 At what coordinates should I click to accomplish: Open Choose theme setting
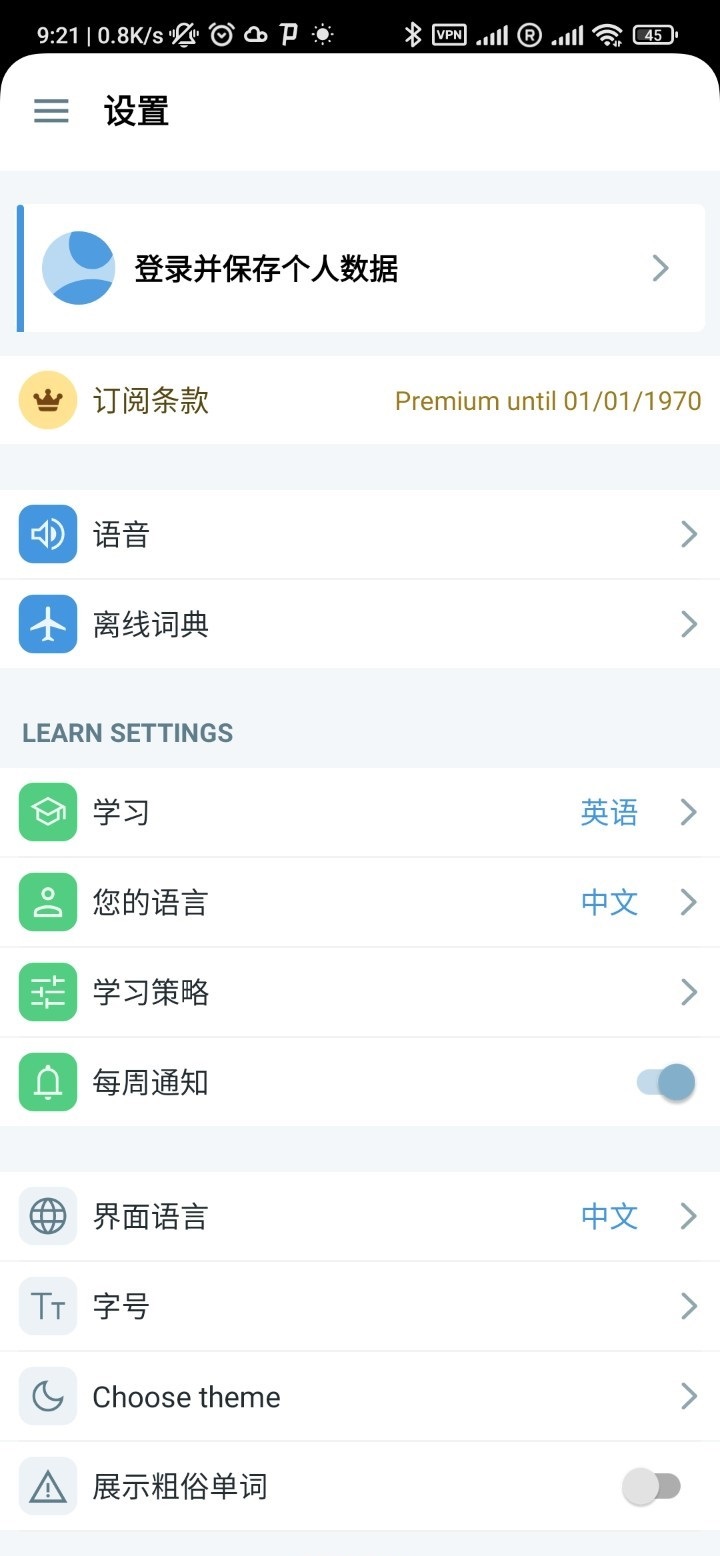[x=360, y=1396]
